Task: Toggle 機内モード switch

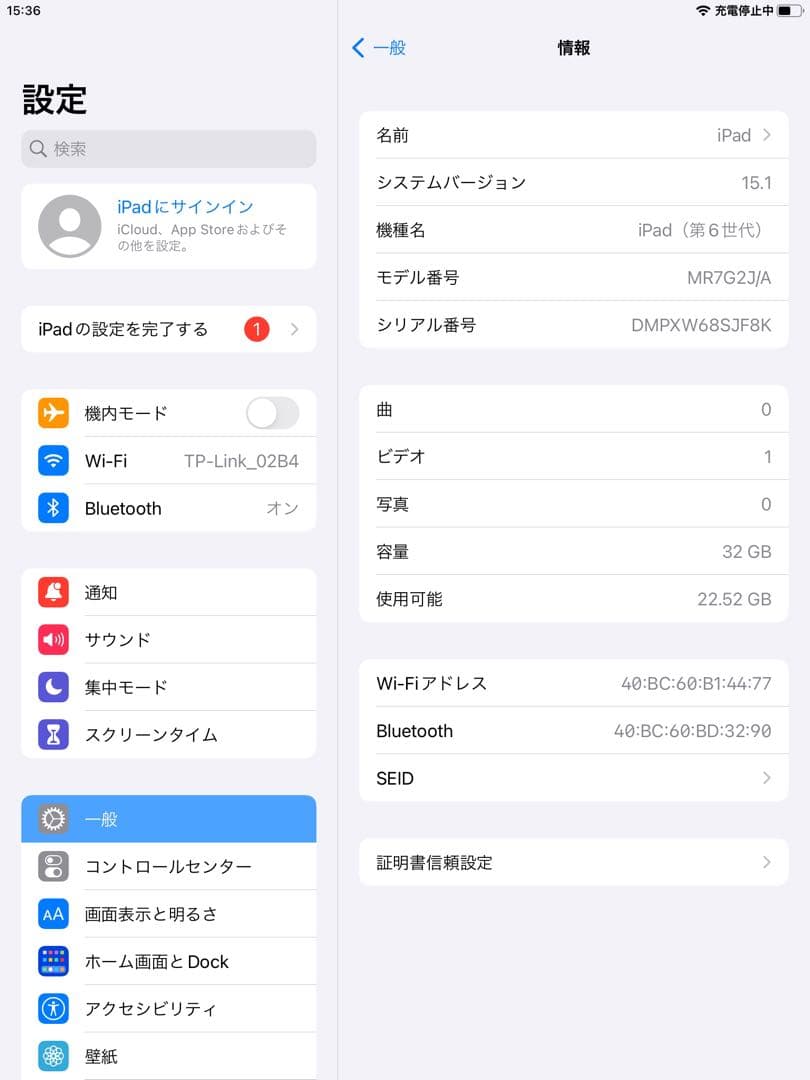Action: tap(271, 413)
